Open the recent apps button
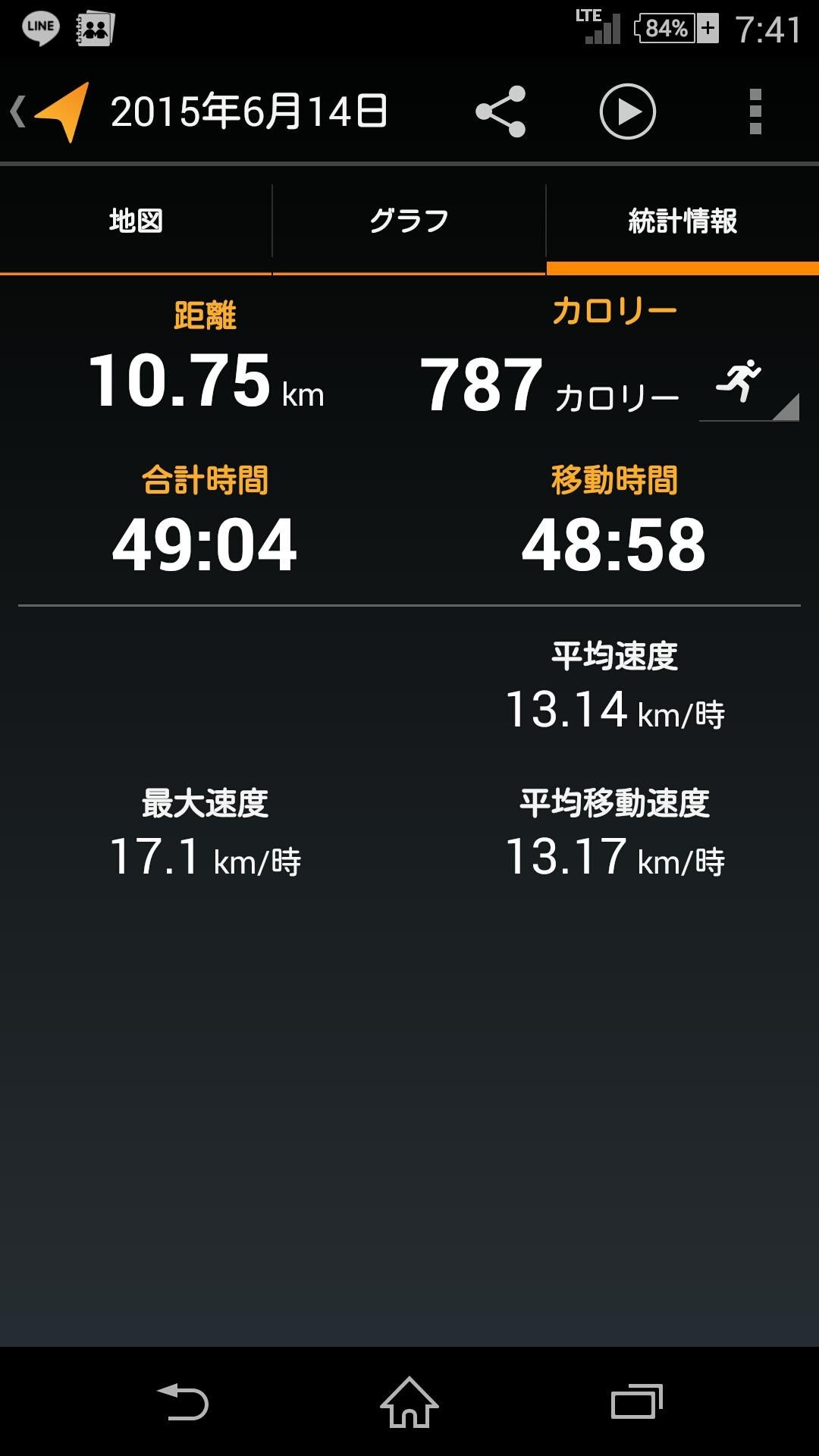Screen dimensions: 819x1456 (636, 1401)
